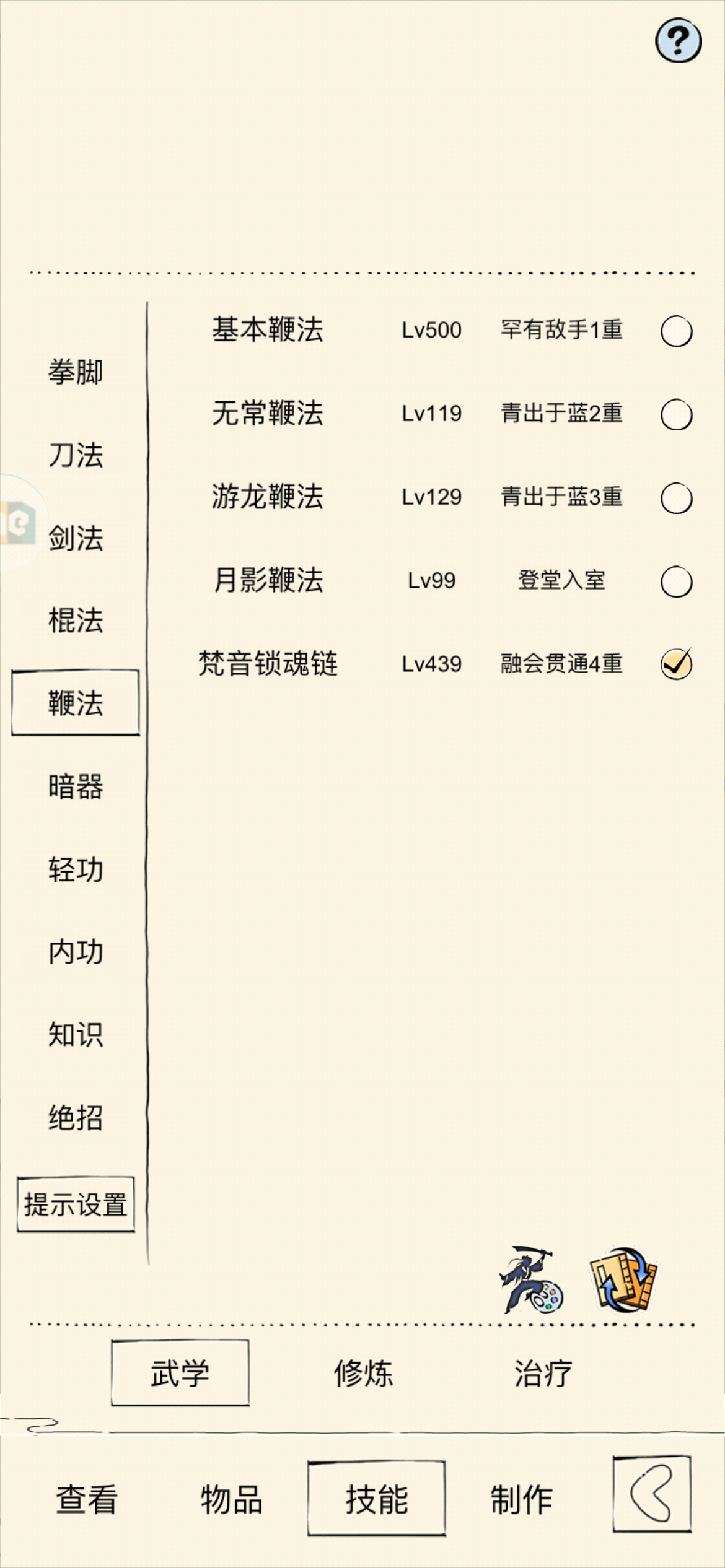Uncheck the equipped 梵音锁魂链 skill
This screenshot has width=725, height=1568.
coord(676,664)
